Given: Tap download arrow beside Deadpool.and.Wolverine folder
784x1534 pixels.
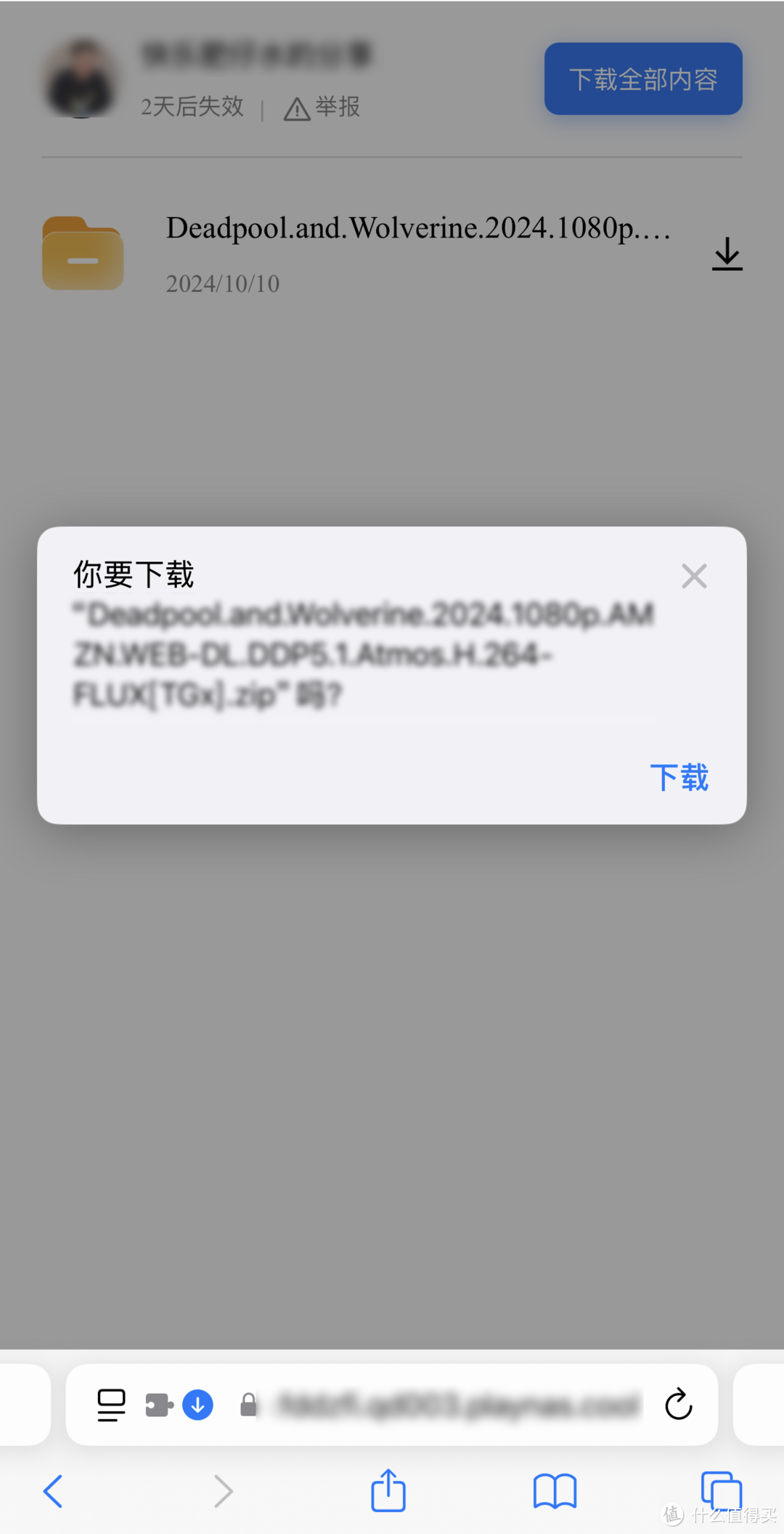Looking at the screenshot, I should tap(727, 254).
